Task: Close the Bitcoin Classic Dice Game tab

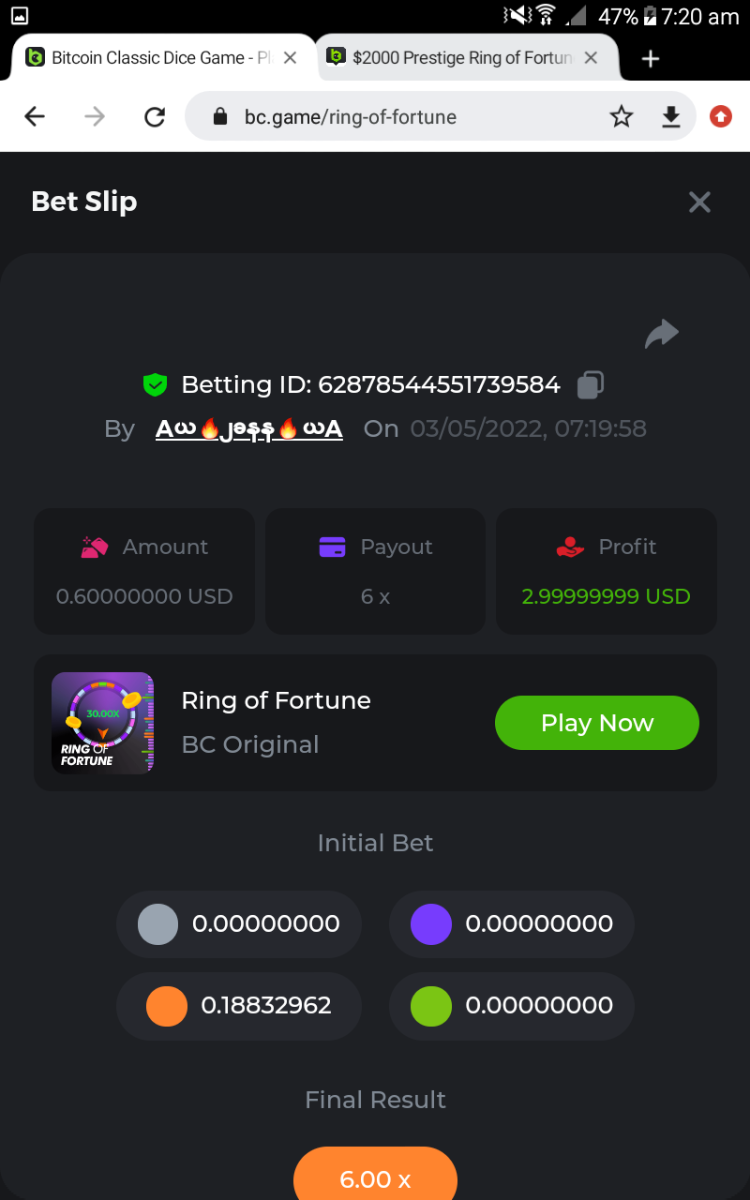Action: pyautogui.click(x=290, y=58)
